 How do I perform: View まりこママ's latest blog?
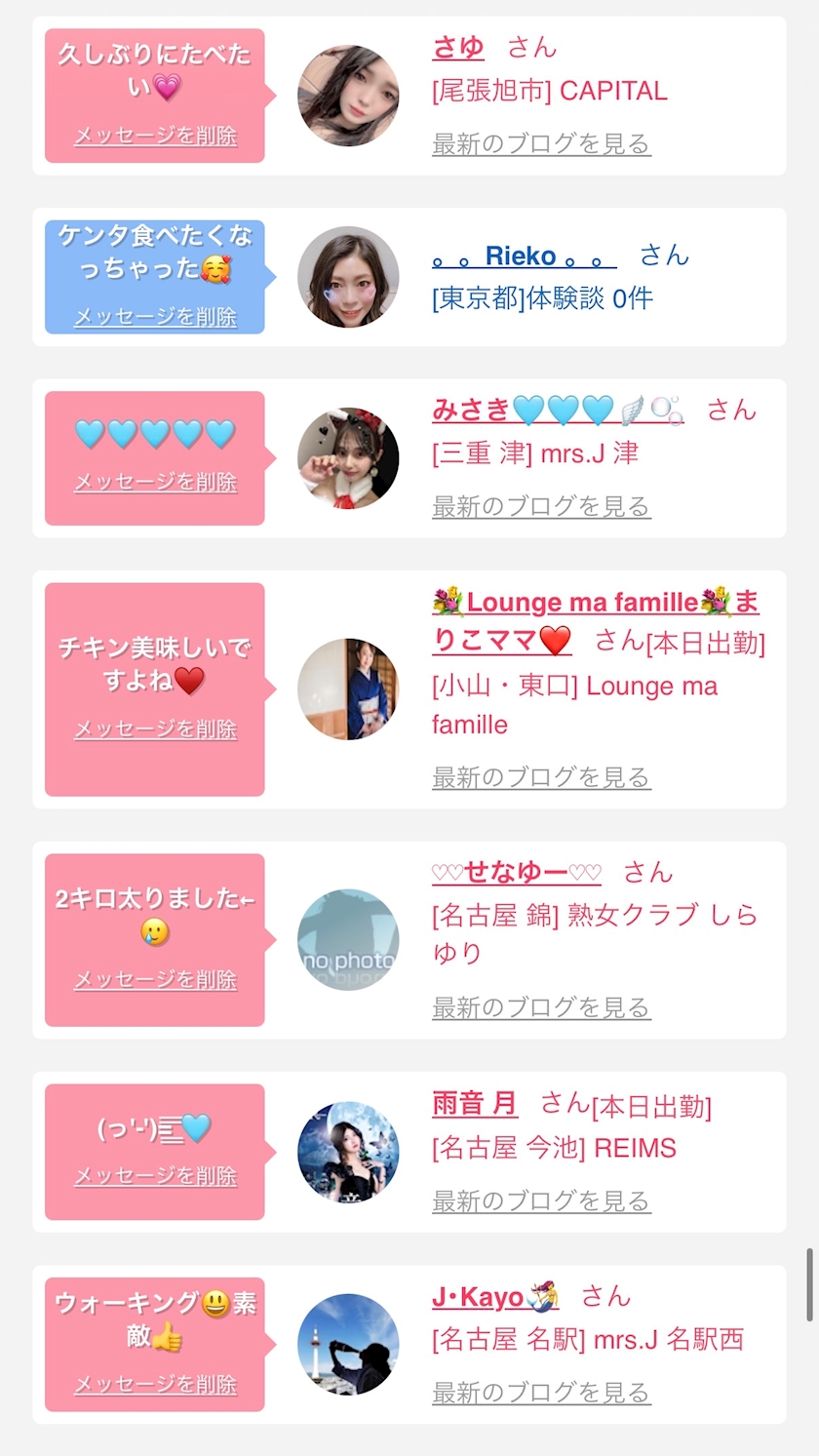[541, 778]
